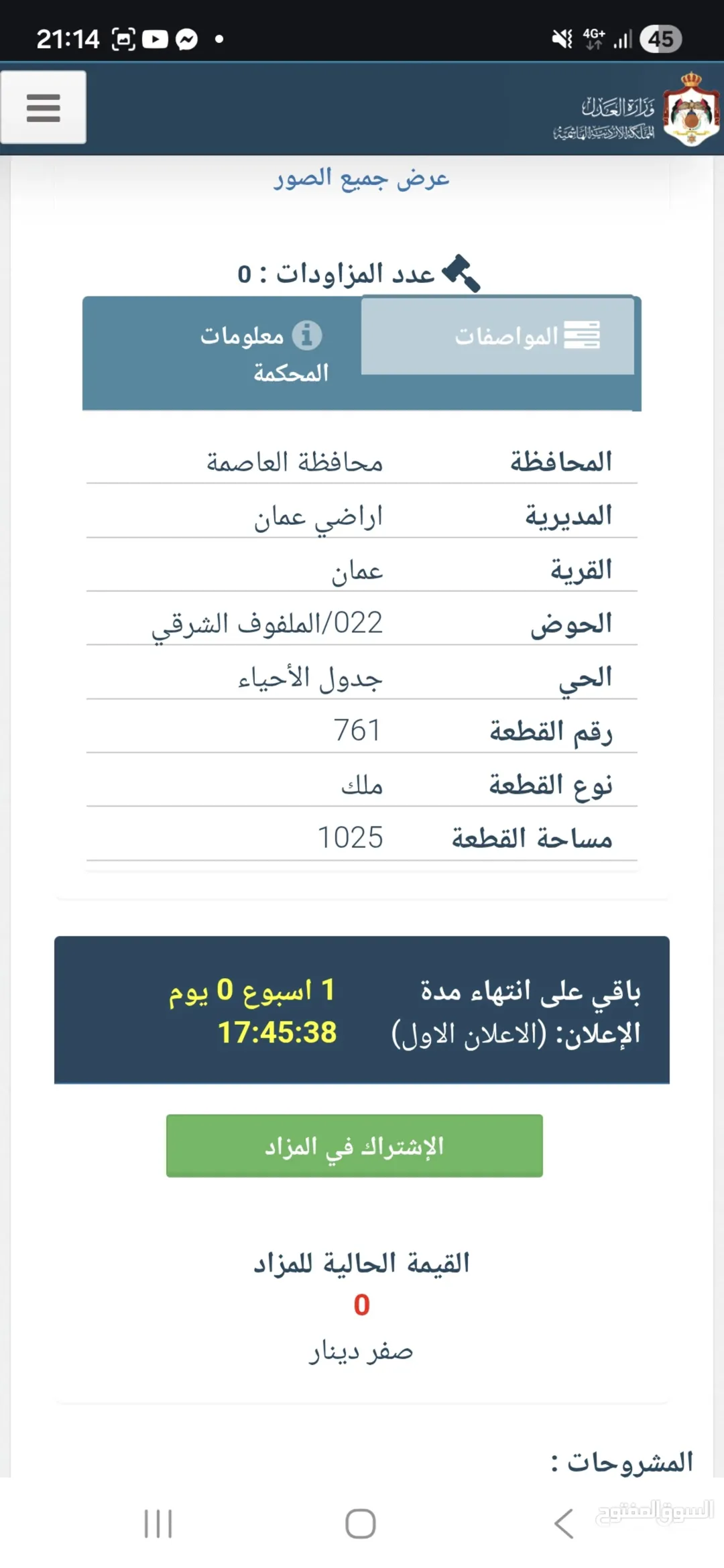Go back using the system back button
This screenshot has width=724, height=1568.
[564, 1523]
